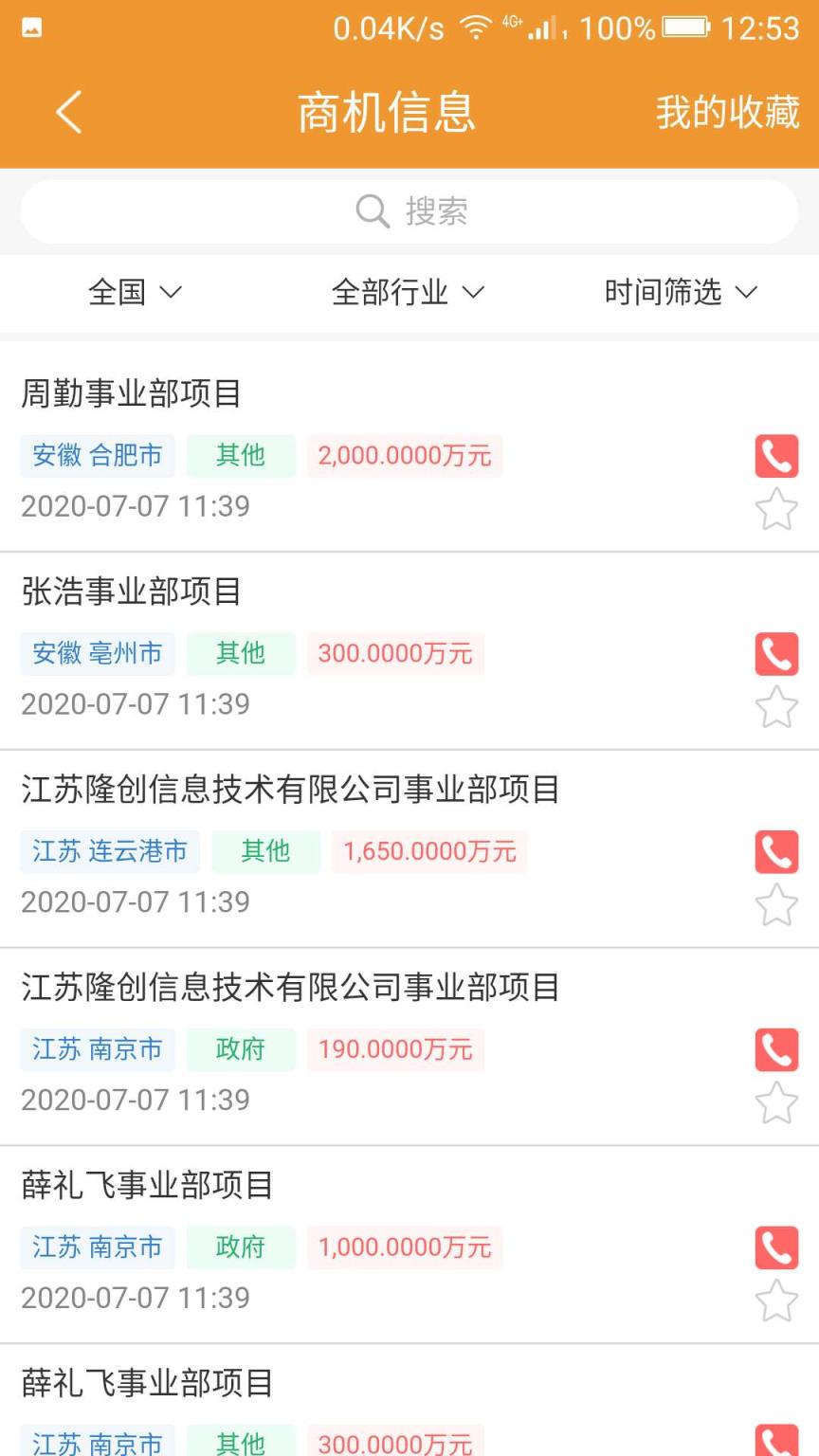
Task: Call the 连云港 江苏隆创信息技术 project contact
Action: [776, 851]
